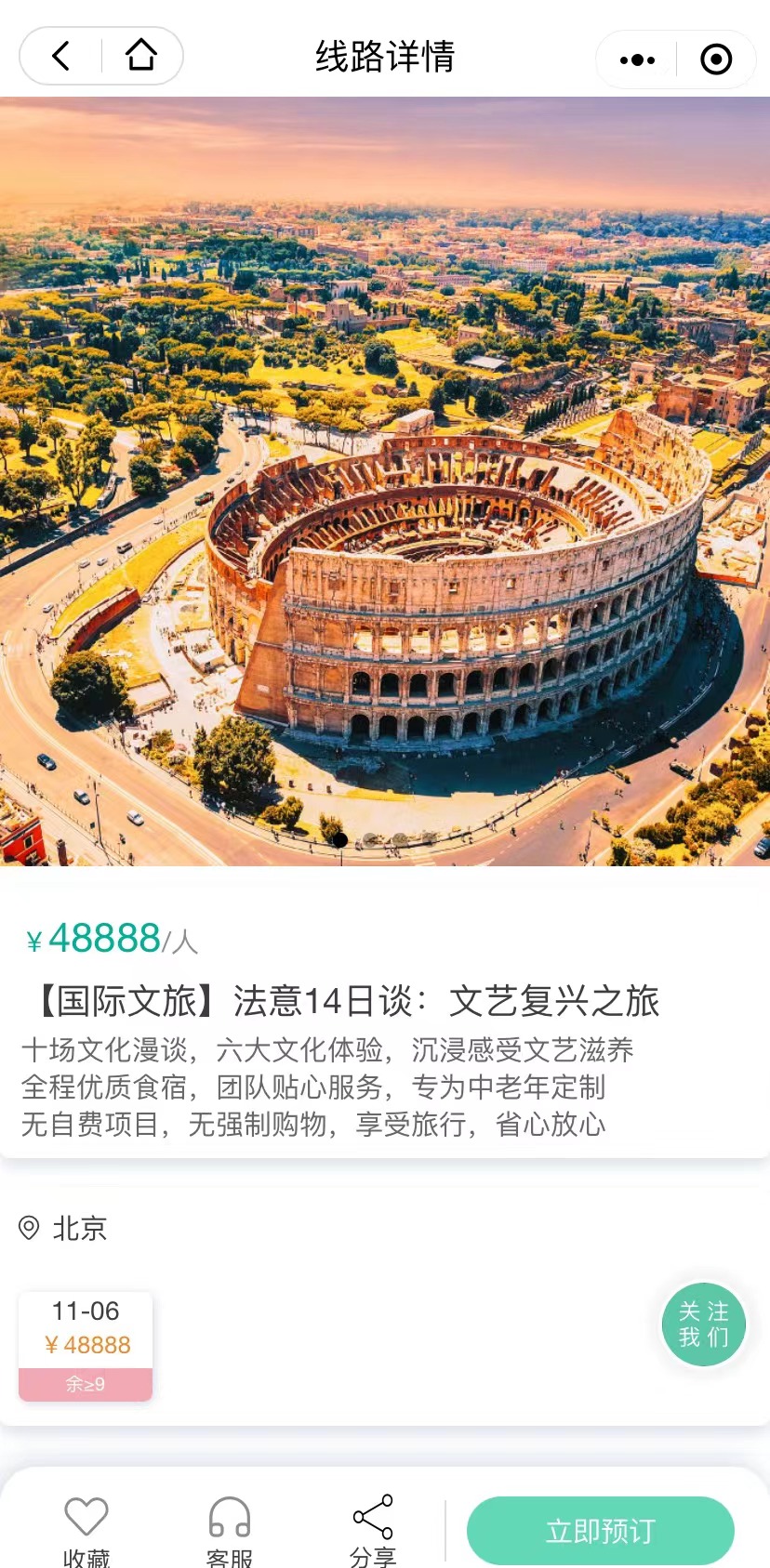Add this route to 收藏
Screen dimensions: 770x1568
(86, 1528)
